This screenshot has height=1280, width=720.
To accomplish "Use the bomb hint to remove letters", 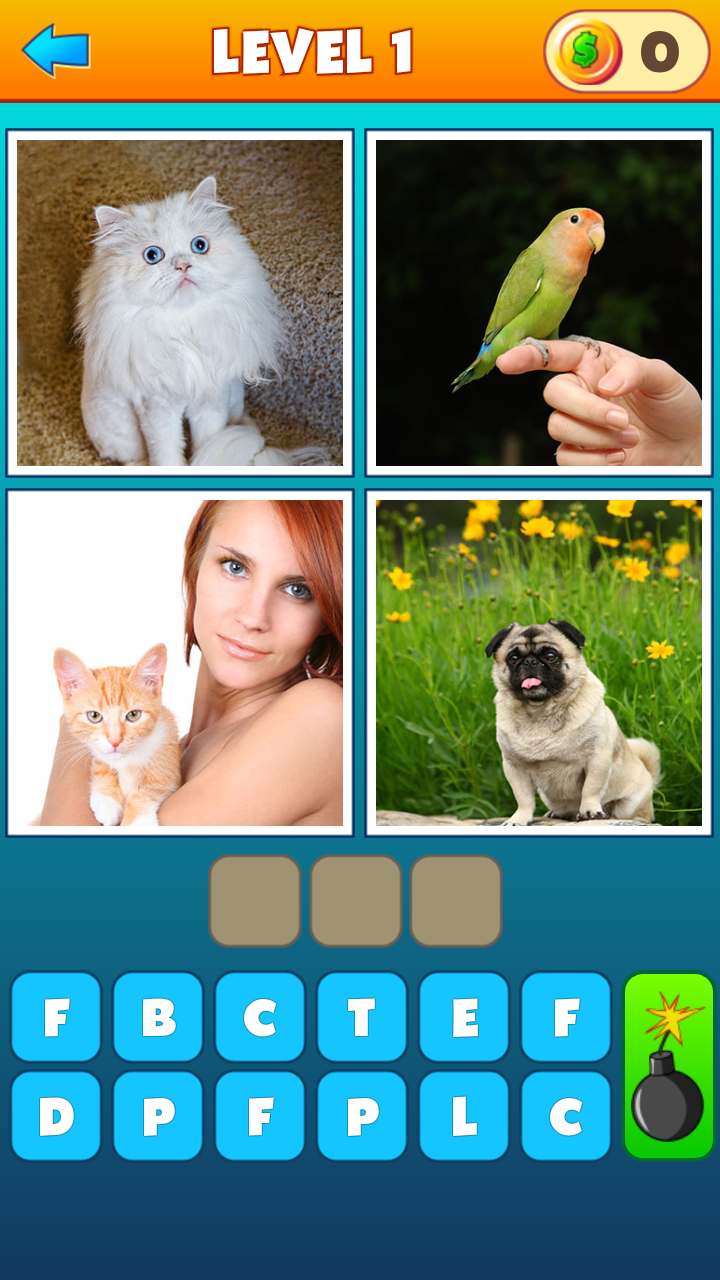I will coord(667,1063).
